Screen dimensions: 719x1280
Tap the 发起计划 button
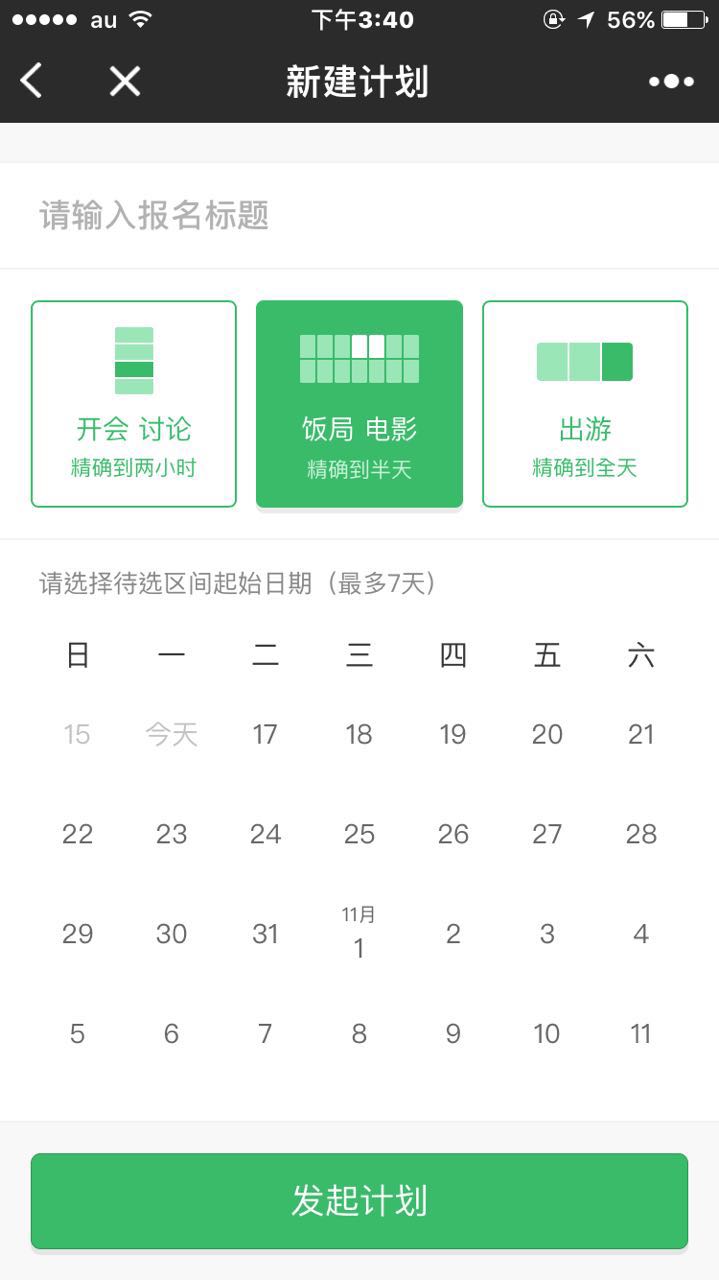tap(359, 1201)
